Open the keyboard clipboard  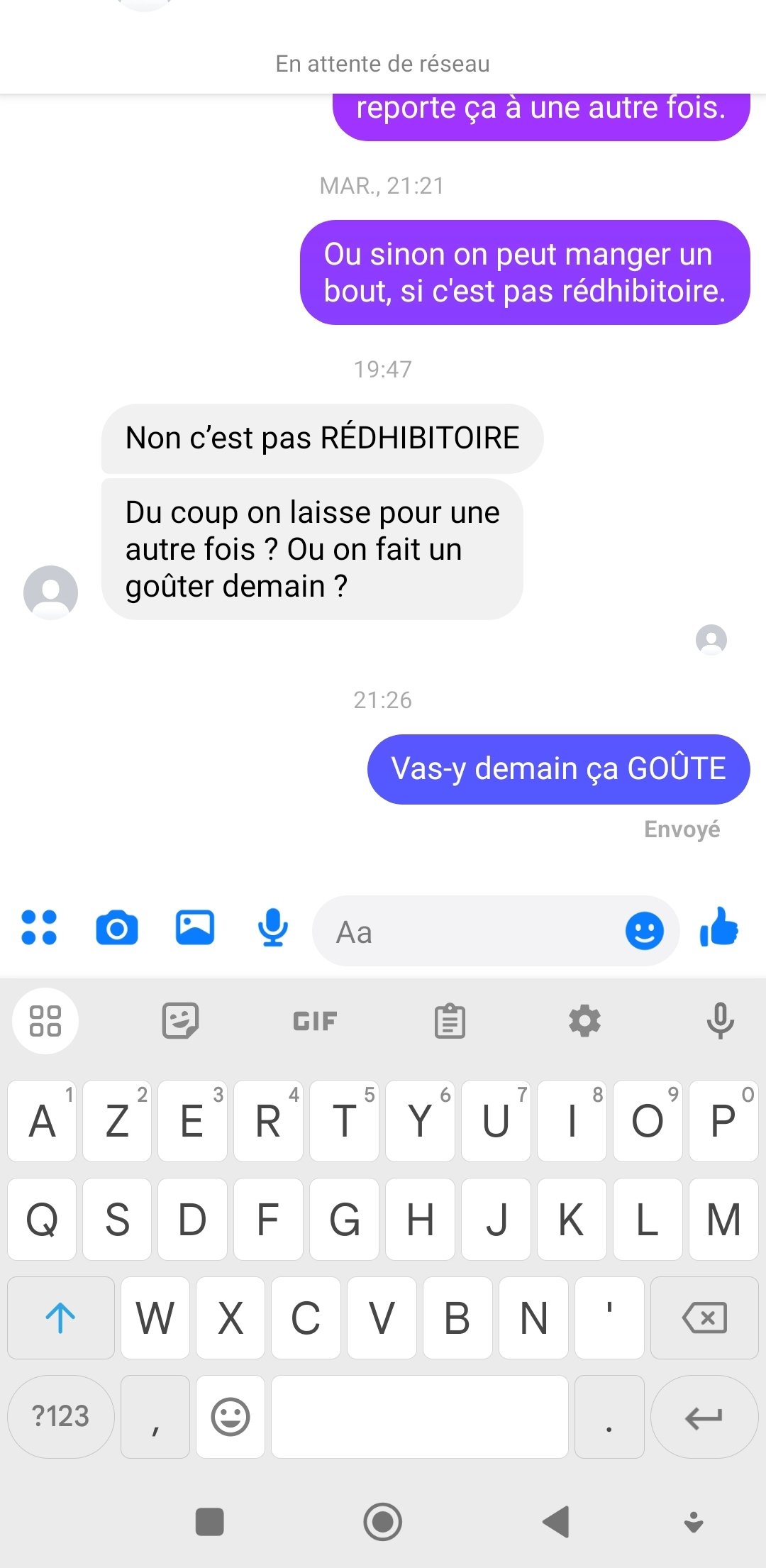(x=450, y=1021)
